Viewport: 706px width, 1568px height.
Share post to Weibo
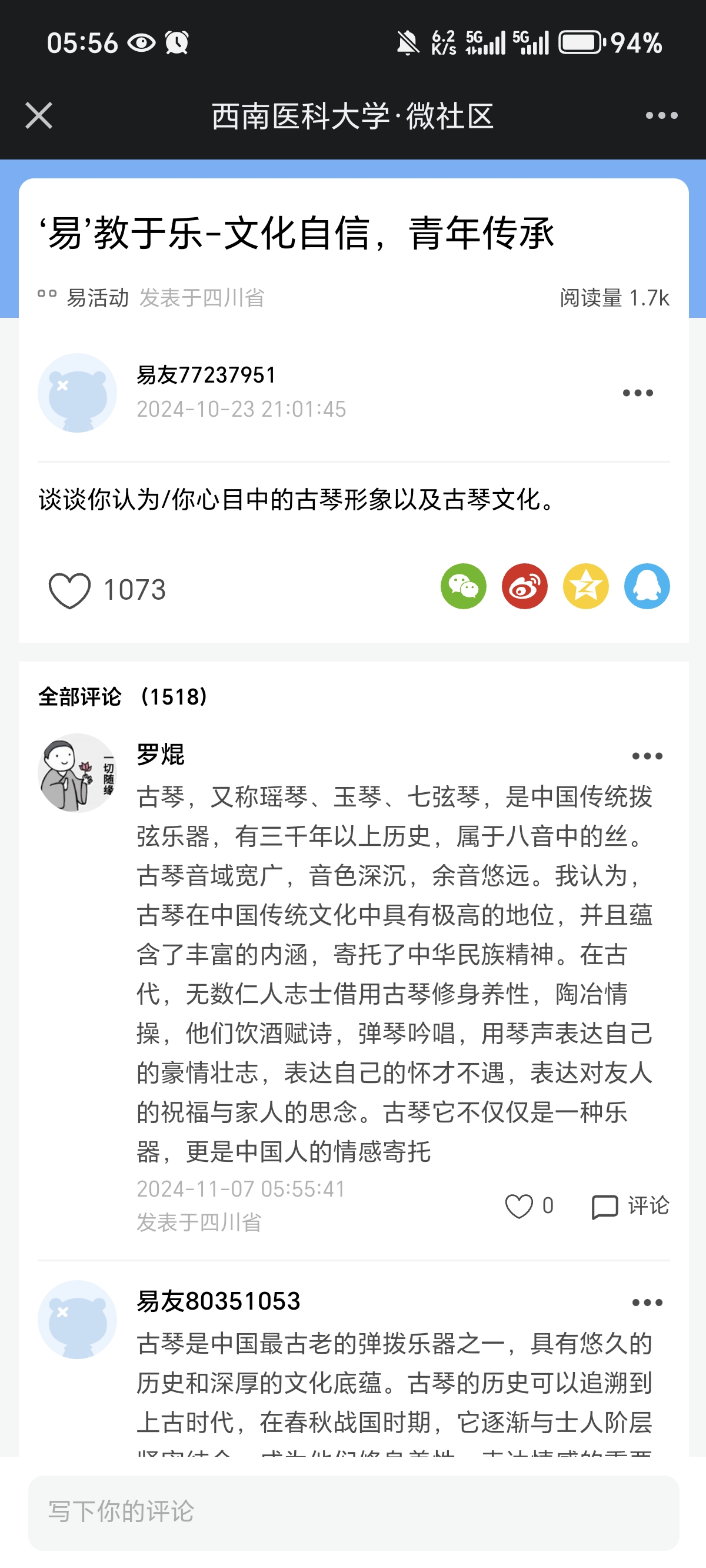524,586
